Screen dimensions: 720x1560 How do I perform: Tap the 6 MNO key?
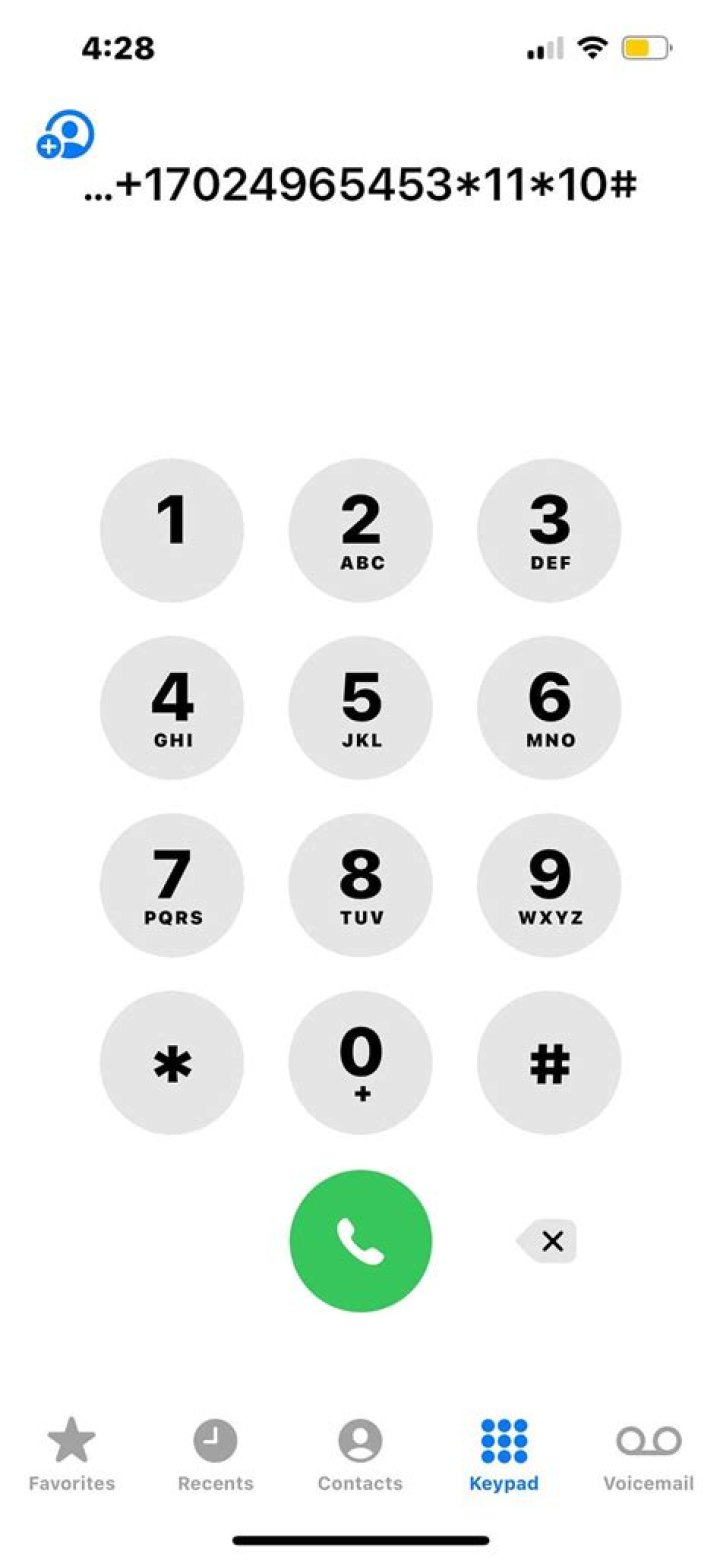[x=549, y=708]
